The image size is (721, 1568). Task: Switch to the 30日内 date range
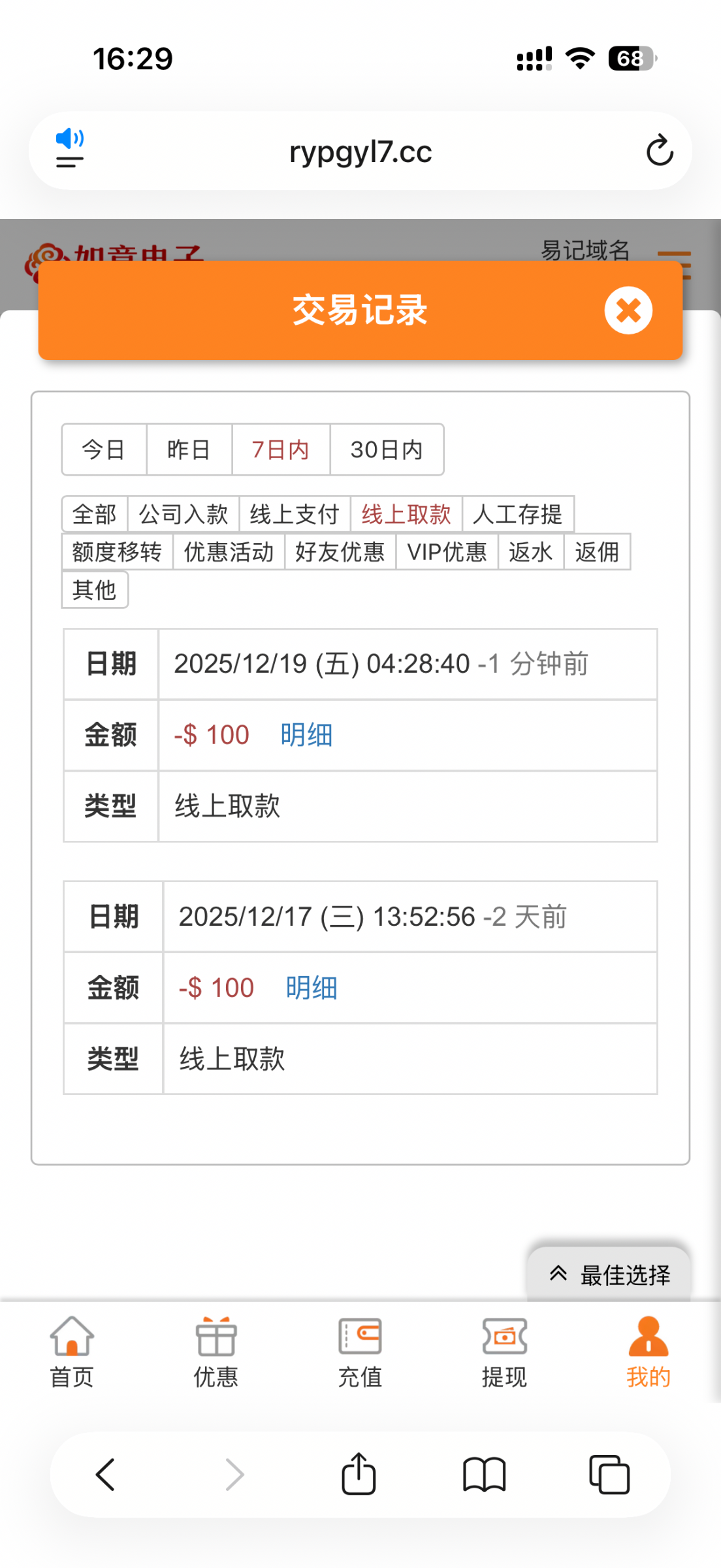point(387,449)
